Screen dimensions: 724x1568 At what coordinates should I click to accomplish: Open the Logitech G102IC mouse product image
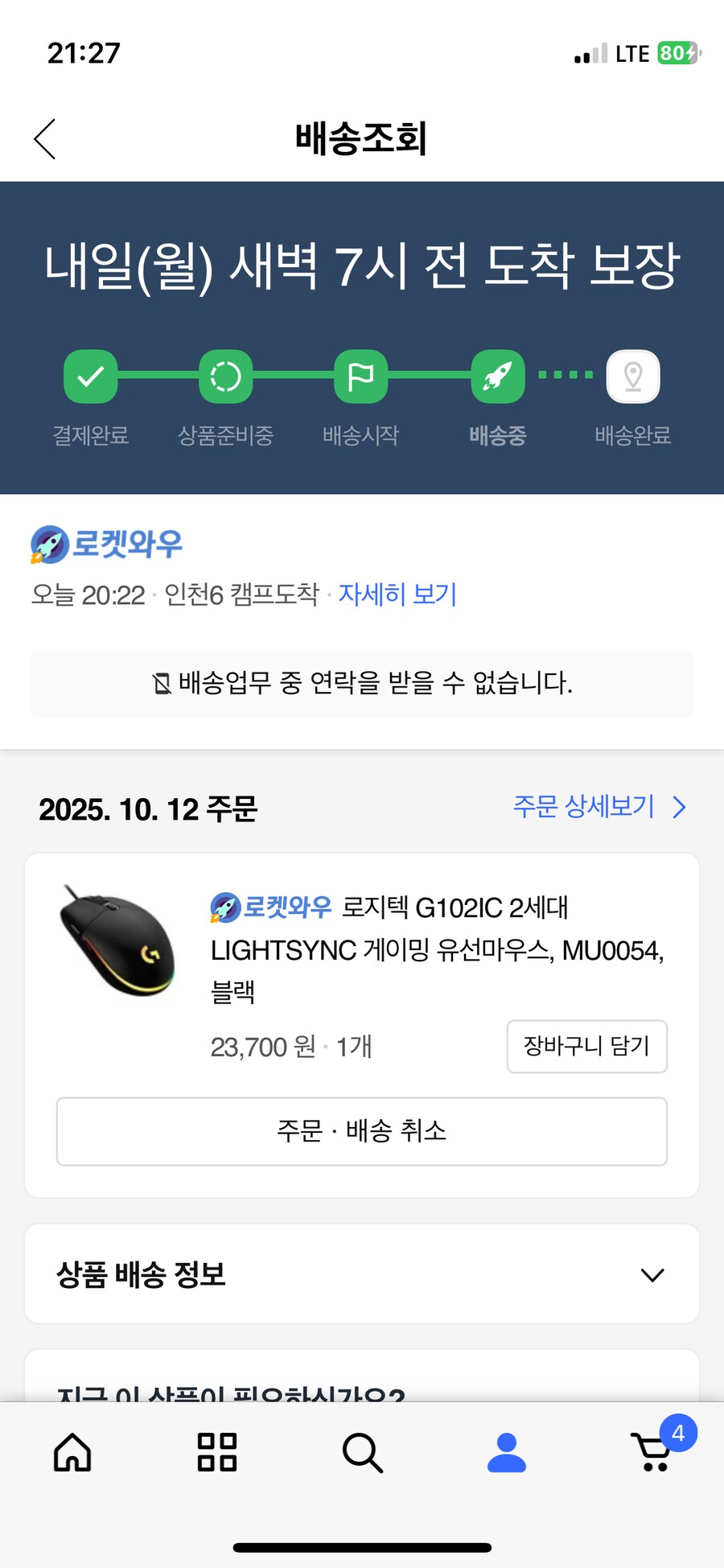point(118,940)
